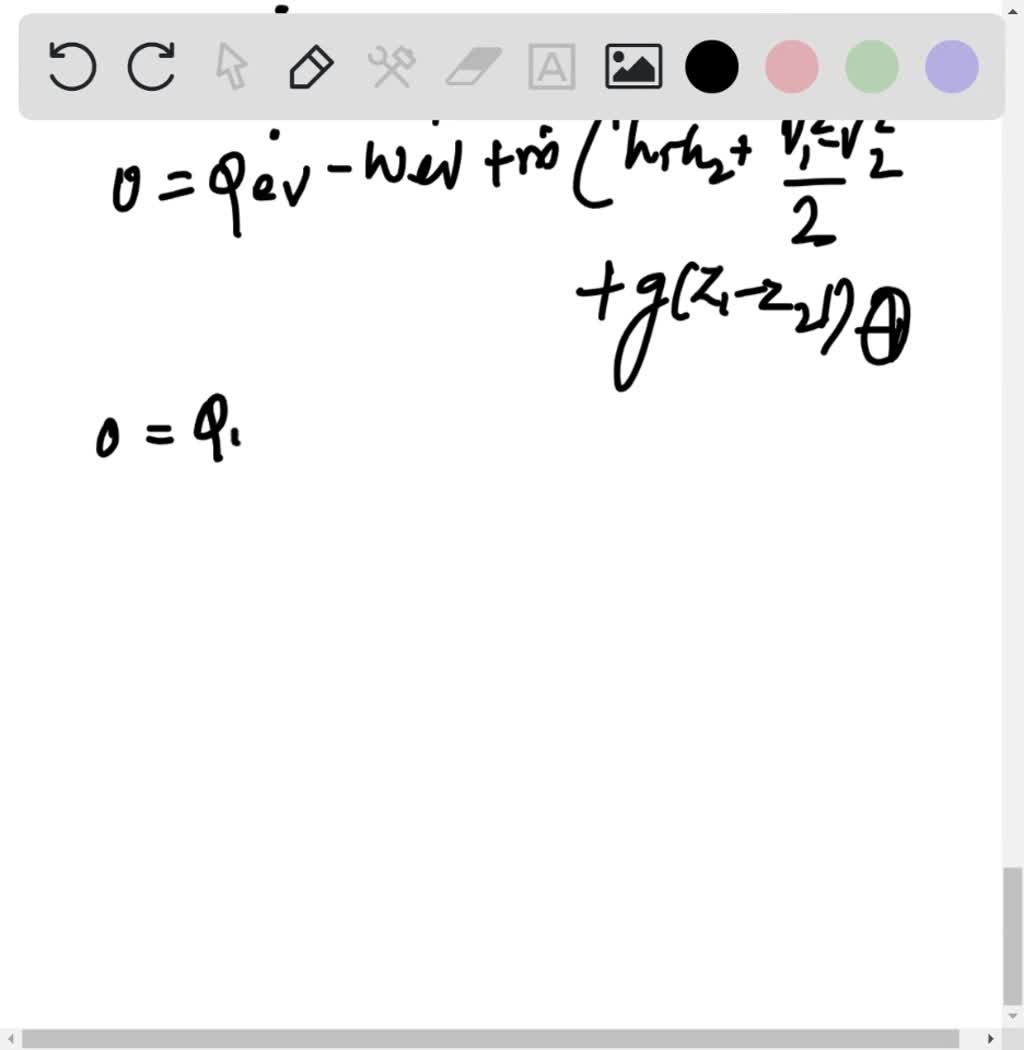Activate the text box tool
This screenshot has width=1024, height=1050.
551,67
